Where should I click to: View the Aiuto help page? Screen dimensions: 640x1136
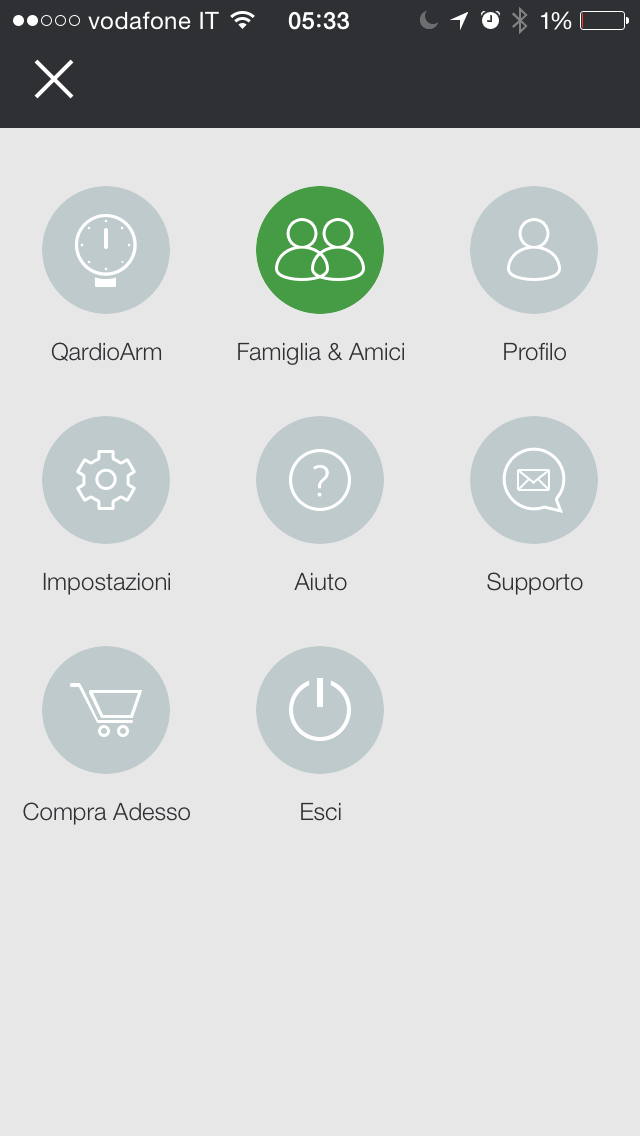coord(320,480)
